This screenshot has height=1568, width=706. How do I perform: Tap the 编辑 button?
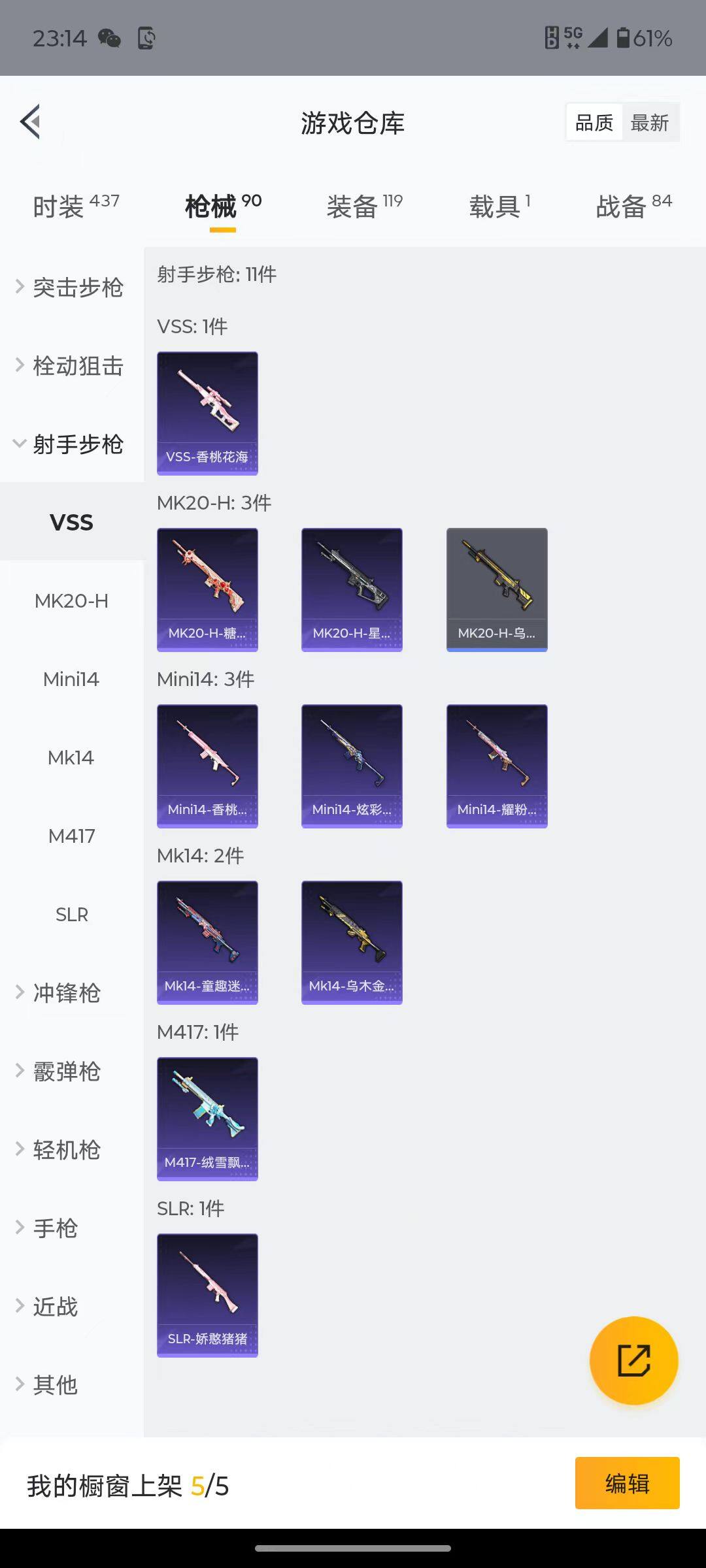pyautogui.click(x=627, y=1483)
